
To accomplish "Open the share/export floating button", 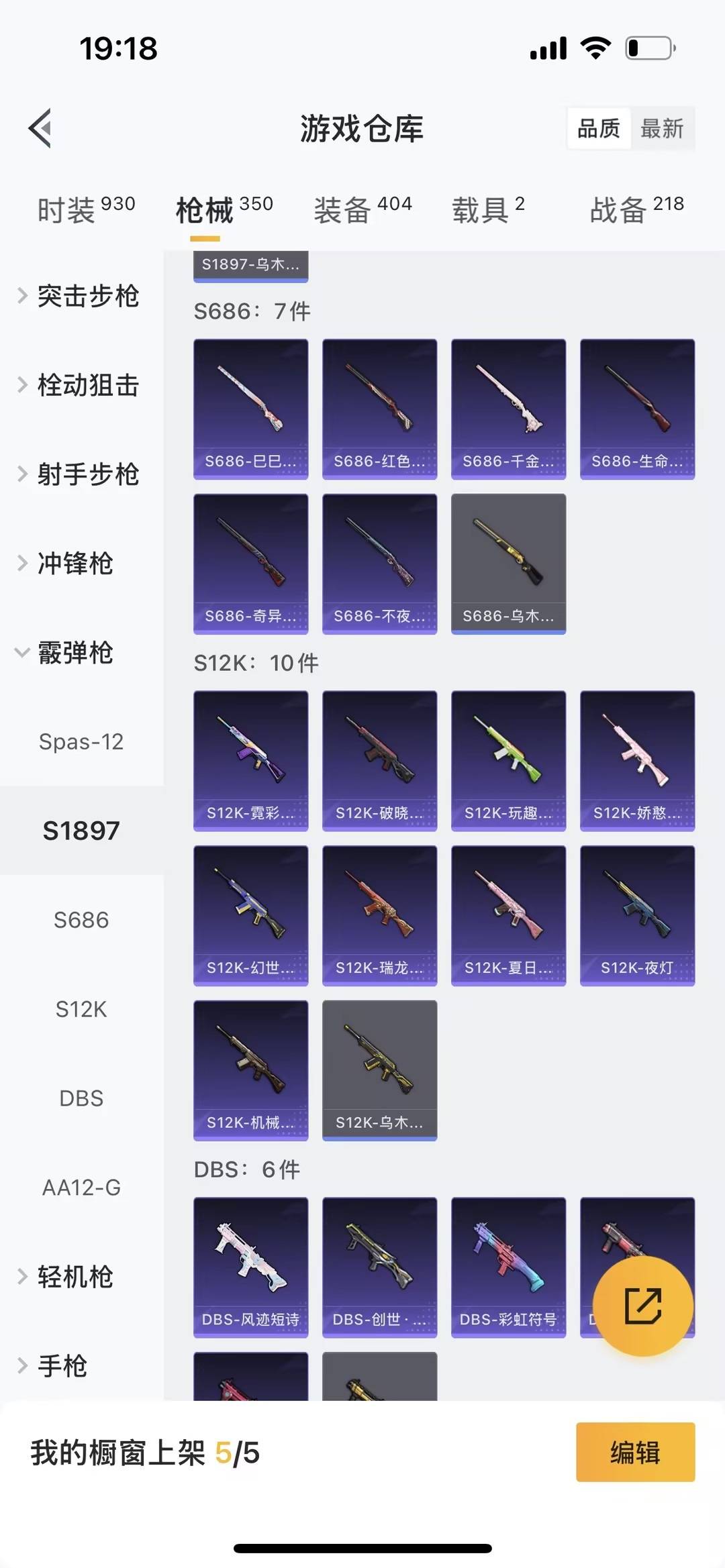I will pyautogui.click(x=642, y=1304).
